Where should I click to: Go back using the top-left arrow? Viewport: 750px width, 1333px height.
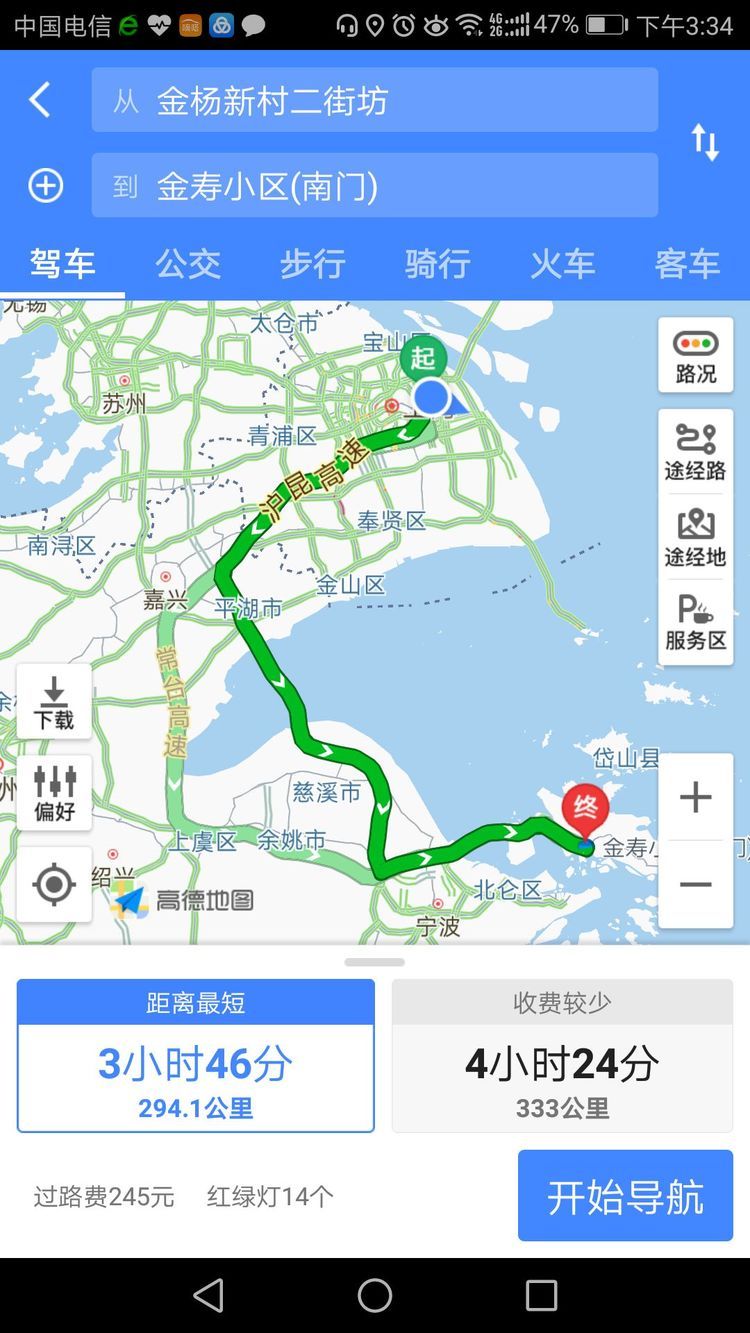point(39,100)
